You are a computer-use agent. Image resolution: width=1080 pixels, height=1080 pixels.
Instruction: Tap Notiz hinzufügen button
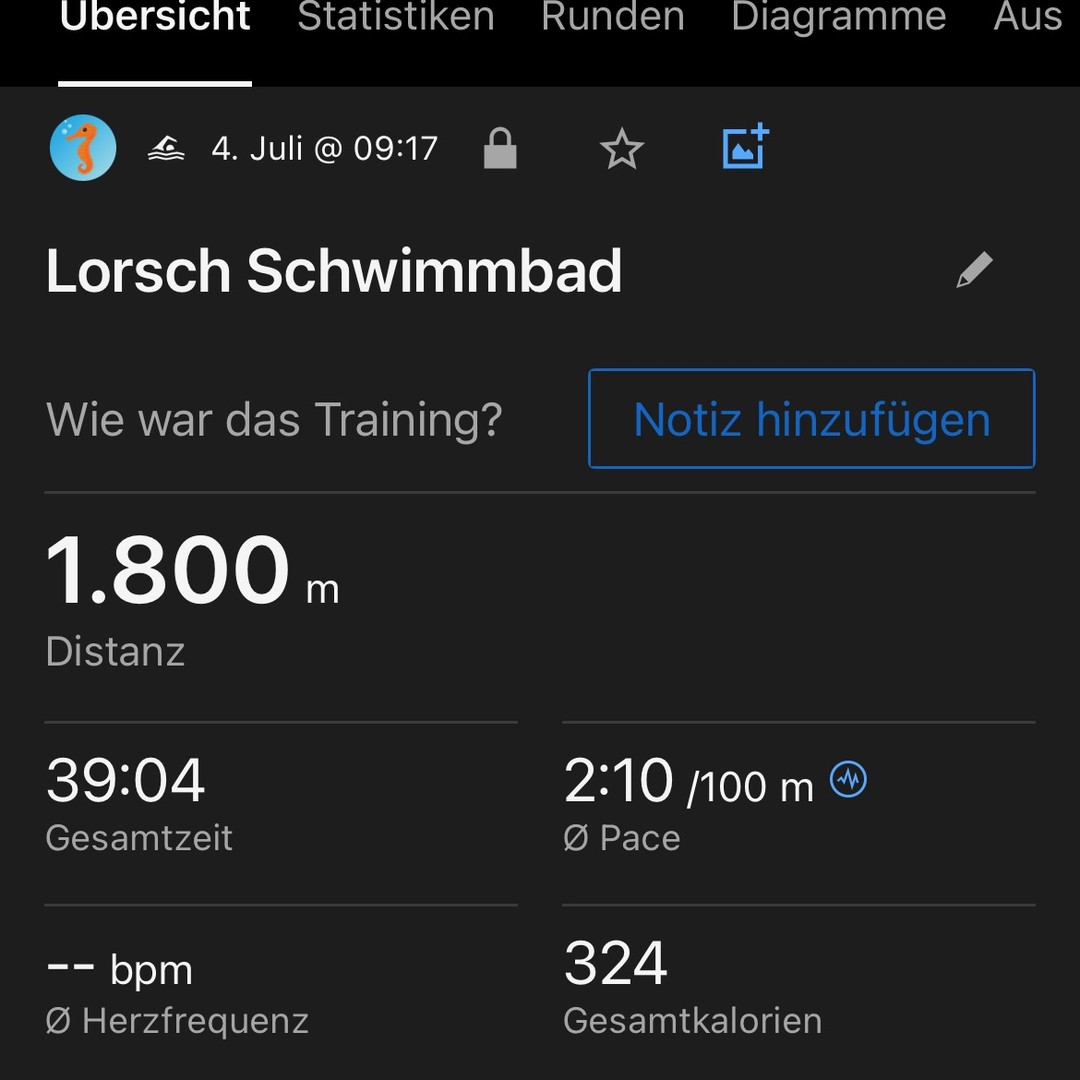(x=811, y=419)
